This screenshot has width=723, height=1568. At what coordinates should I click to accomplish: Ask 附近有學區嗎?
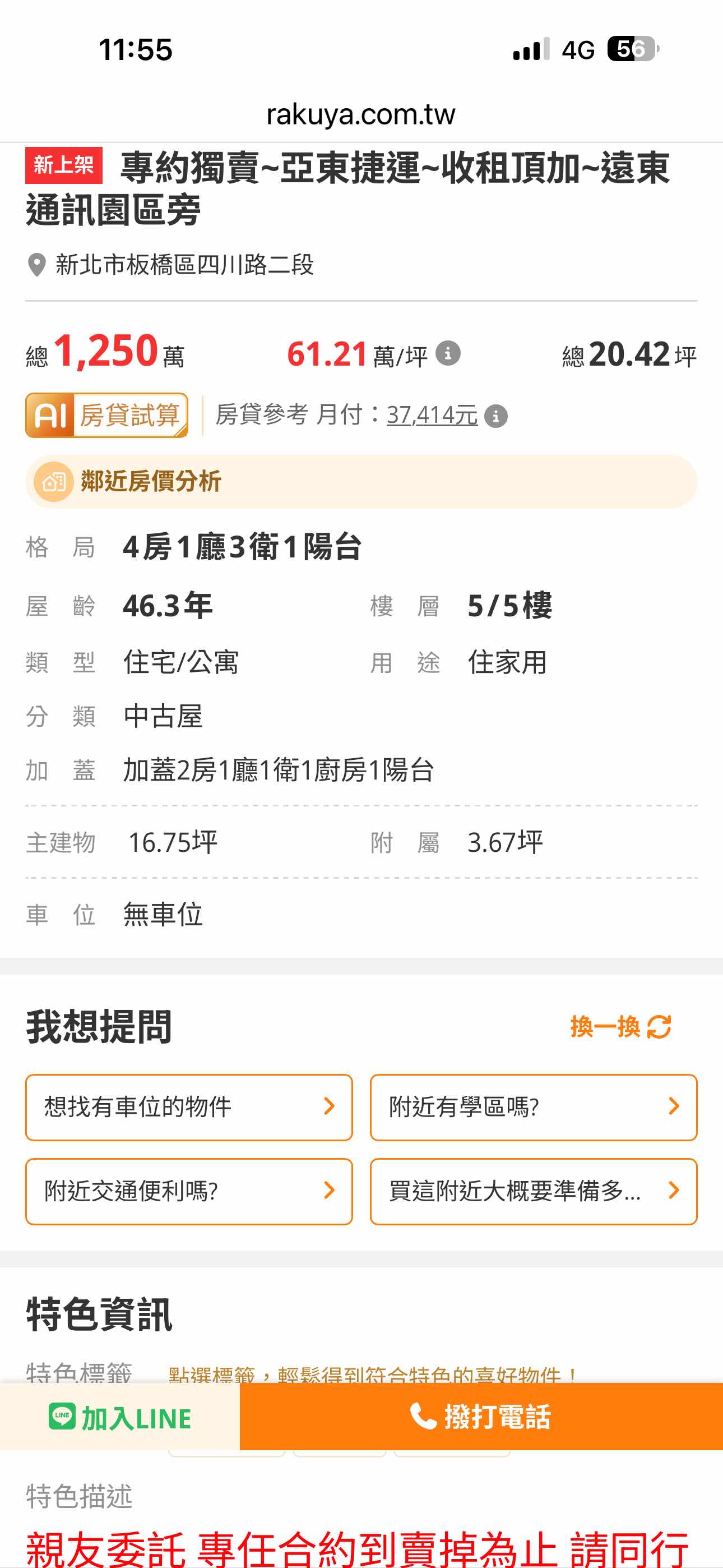pyautogui.click(x=533, y=1107)
